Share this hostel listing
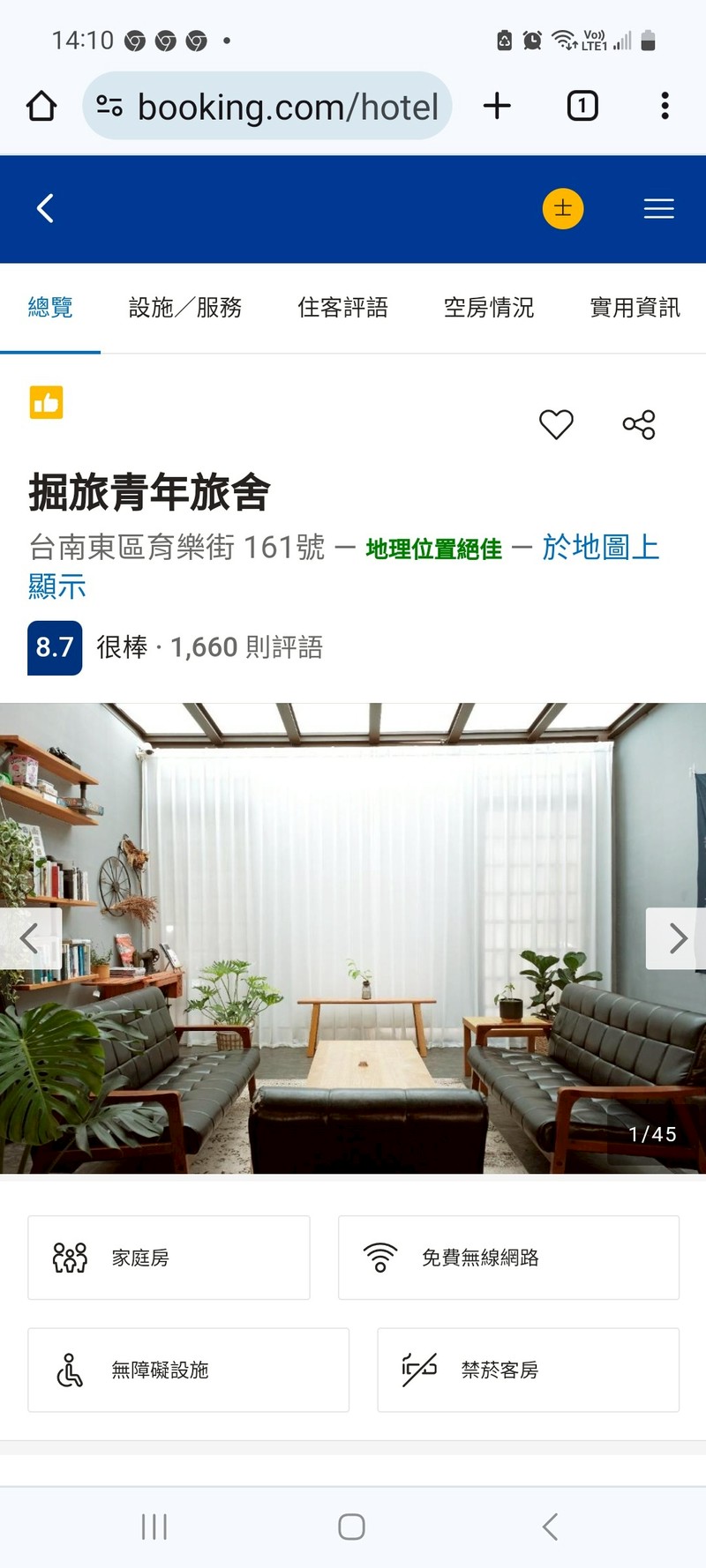The width and height of the screenshot is (706, 1568). click(639, 425)
